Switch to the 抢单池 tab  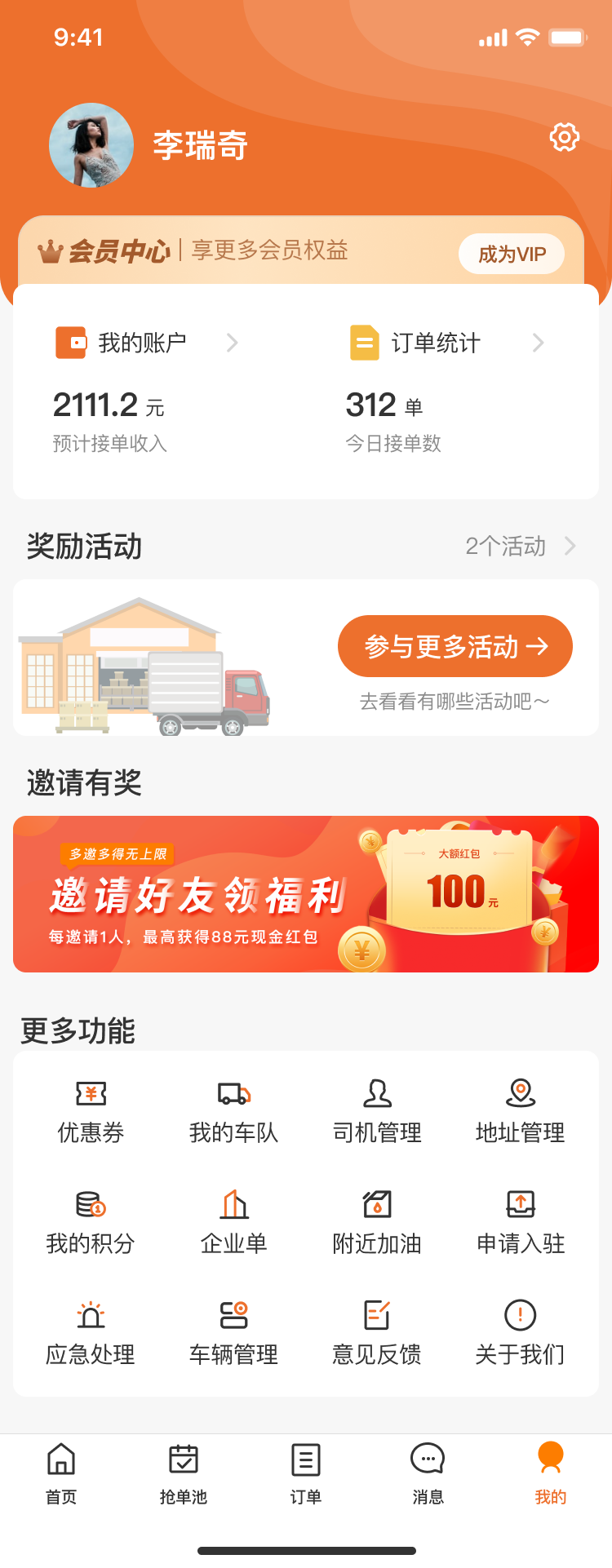tap(184, 1473)
